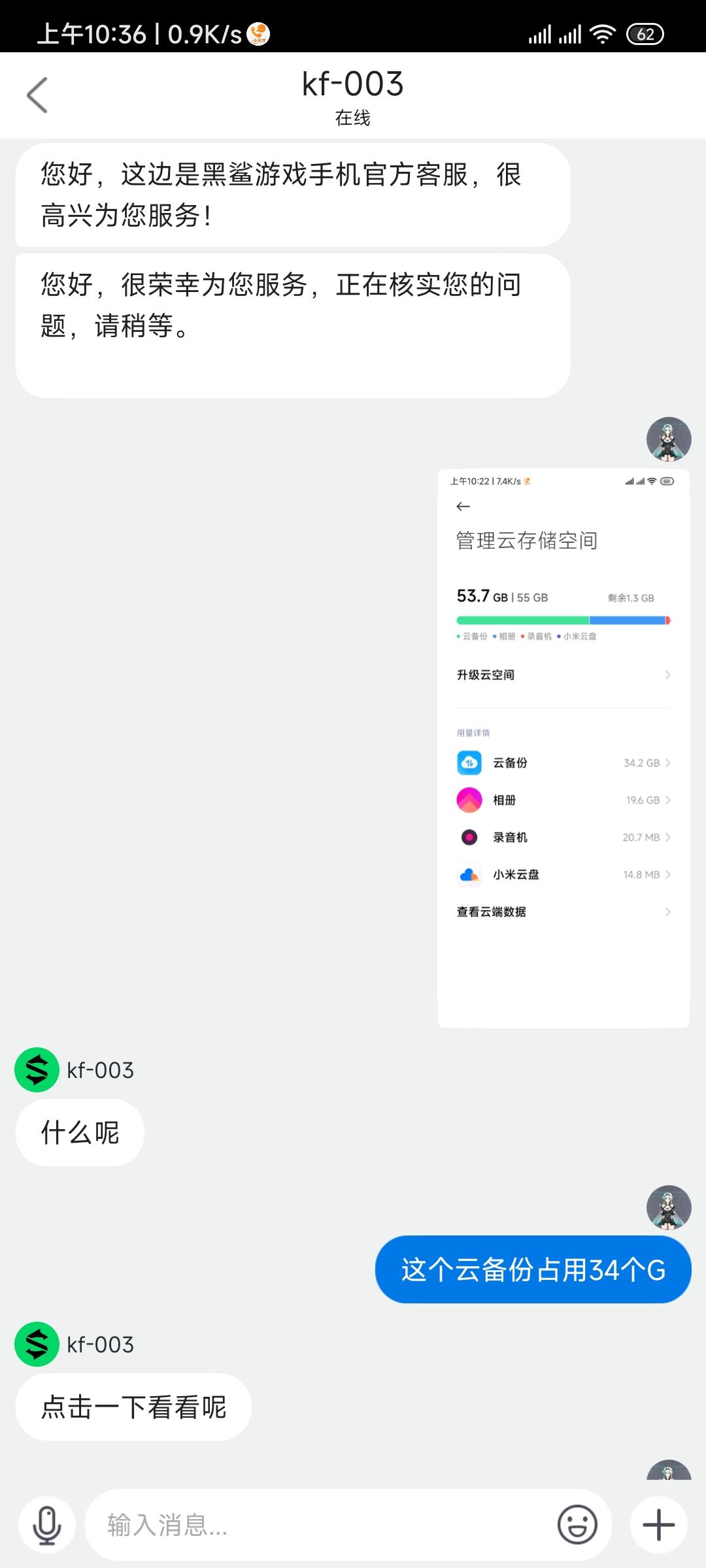Open the sent cloud storage screenshot
This screenshot has height=1568, width=706.
pos(563,748)
